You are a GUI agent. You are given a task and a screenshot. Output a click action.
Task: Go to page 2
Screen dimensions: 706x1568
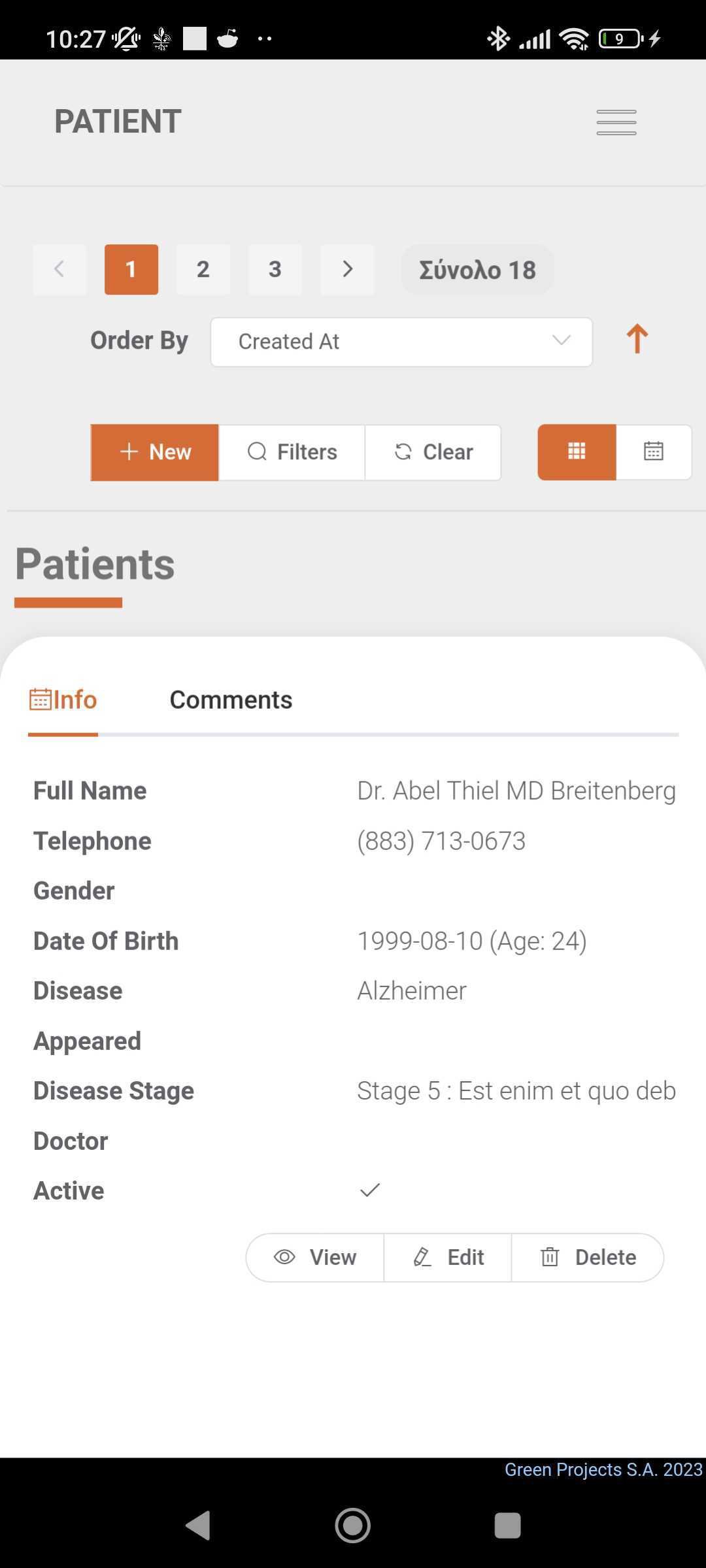coord(203,269)
